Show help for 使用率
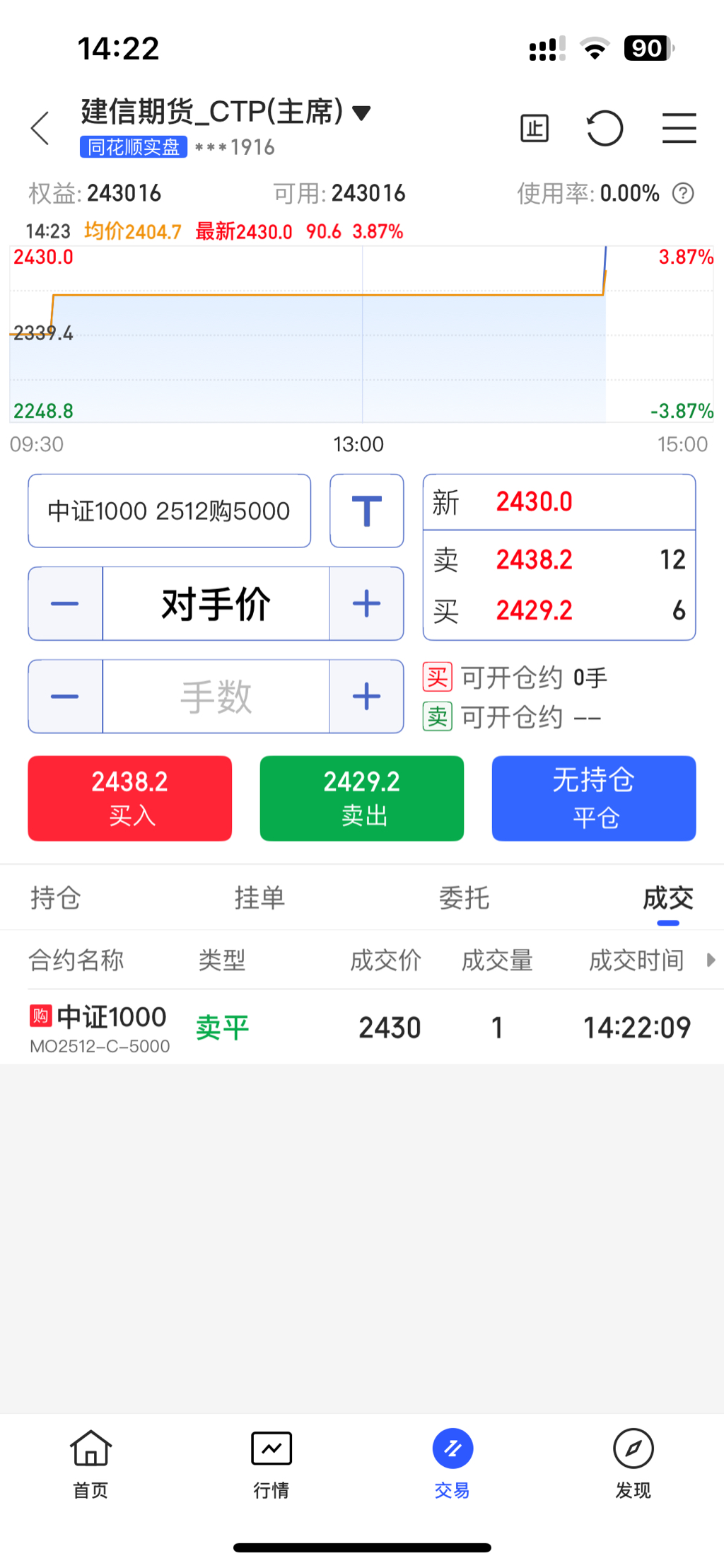Screen dimensions: 724x1568 click(x=683, y=193)
